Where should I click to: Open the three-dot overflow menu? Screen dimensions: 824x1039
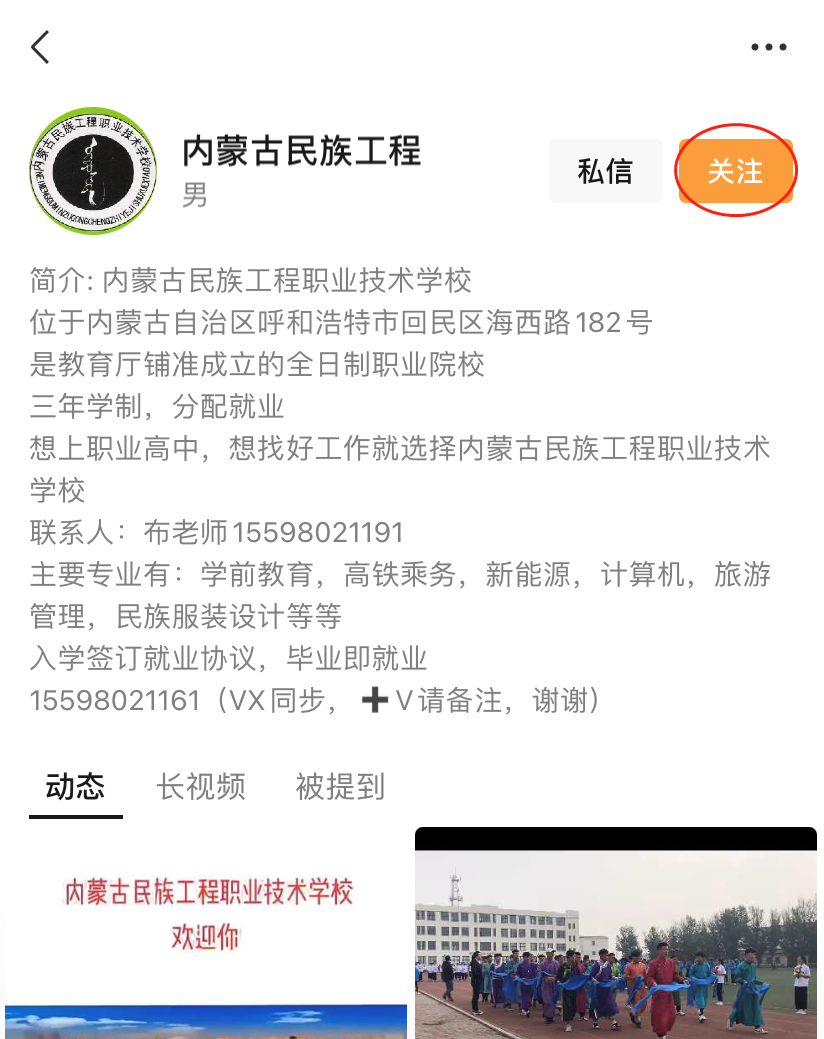coord(768,47)
